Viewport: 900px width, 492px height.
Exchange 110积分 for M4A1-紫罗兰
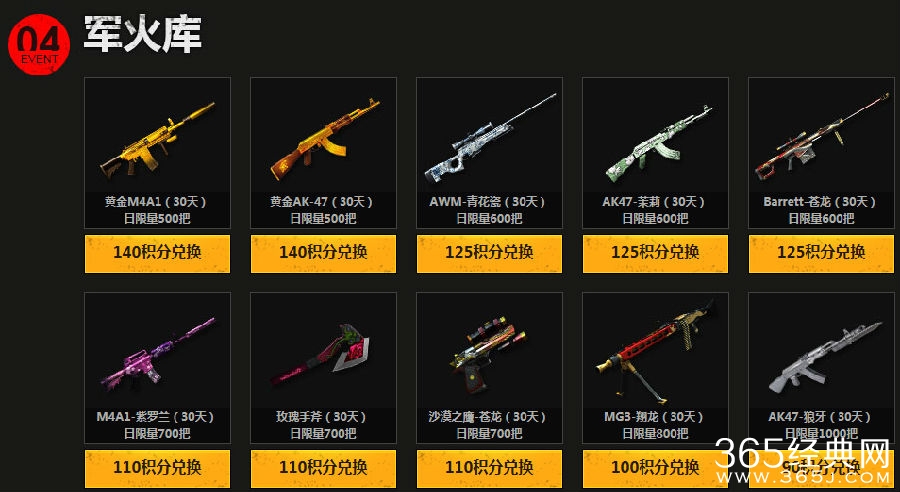[157, 467]
